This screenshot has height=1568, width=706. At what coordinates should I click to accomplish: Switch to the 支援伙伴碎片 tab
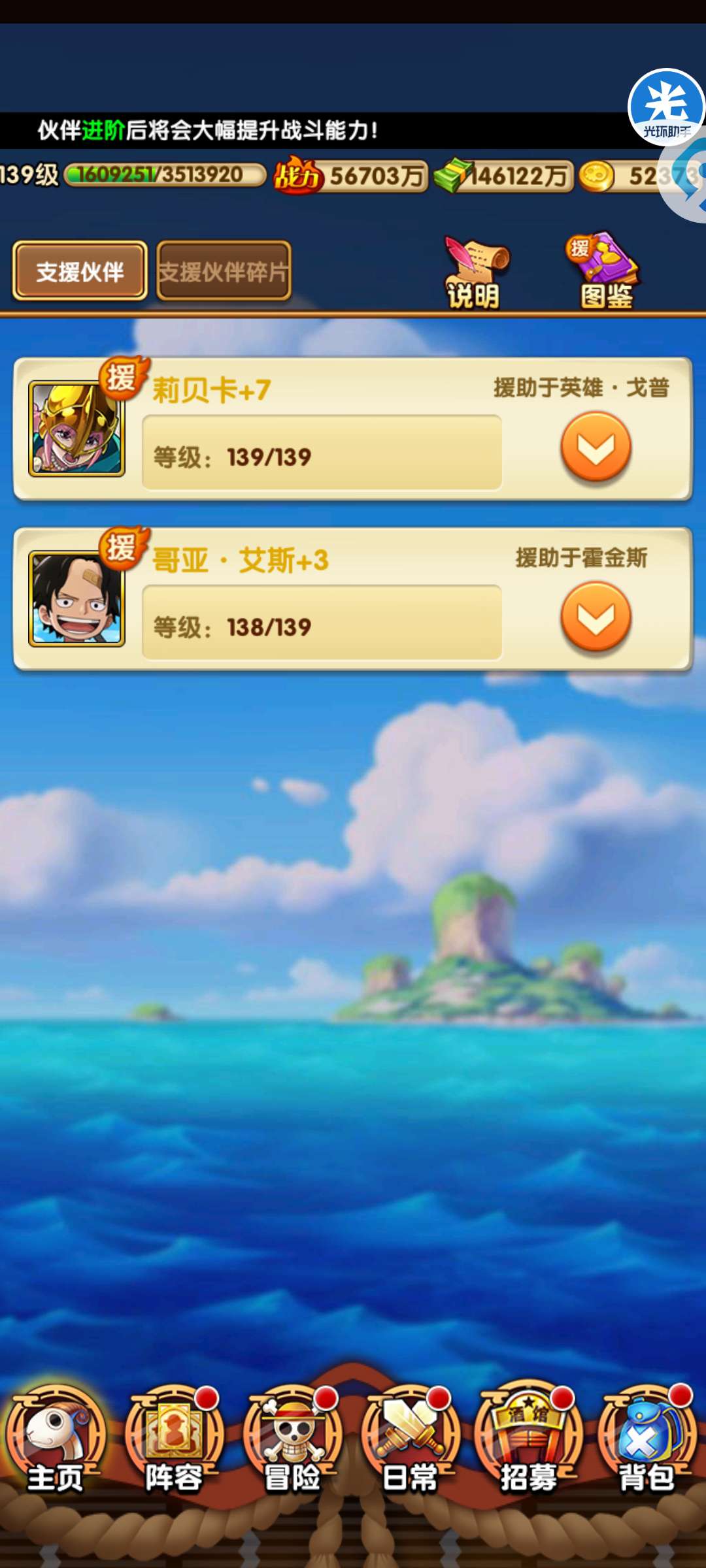pos(224,271)
